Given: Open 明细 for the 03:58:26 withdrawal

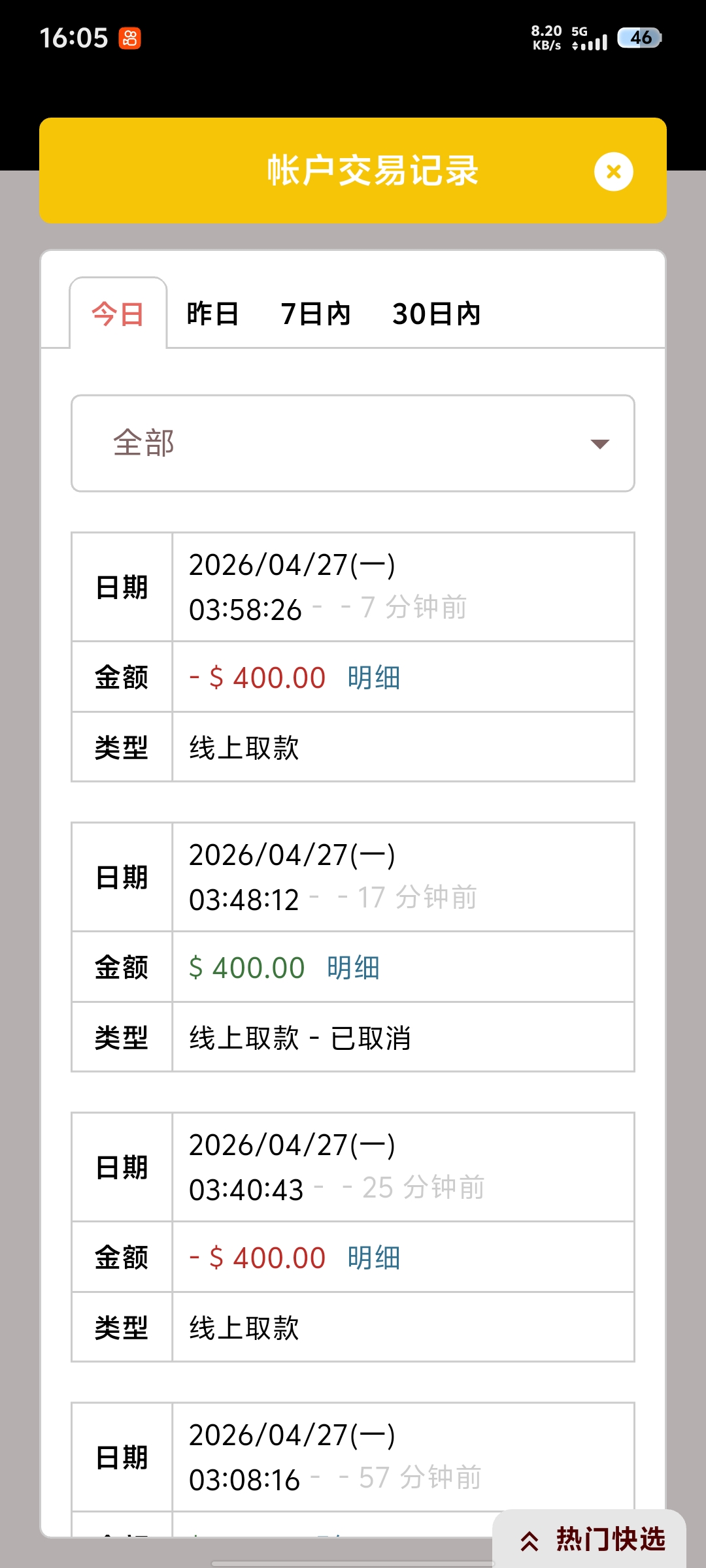Looking at the screenshot, I should [373, 677].
